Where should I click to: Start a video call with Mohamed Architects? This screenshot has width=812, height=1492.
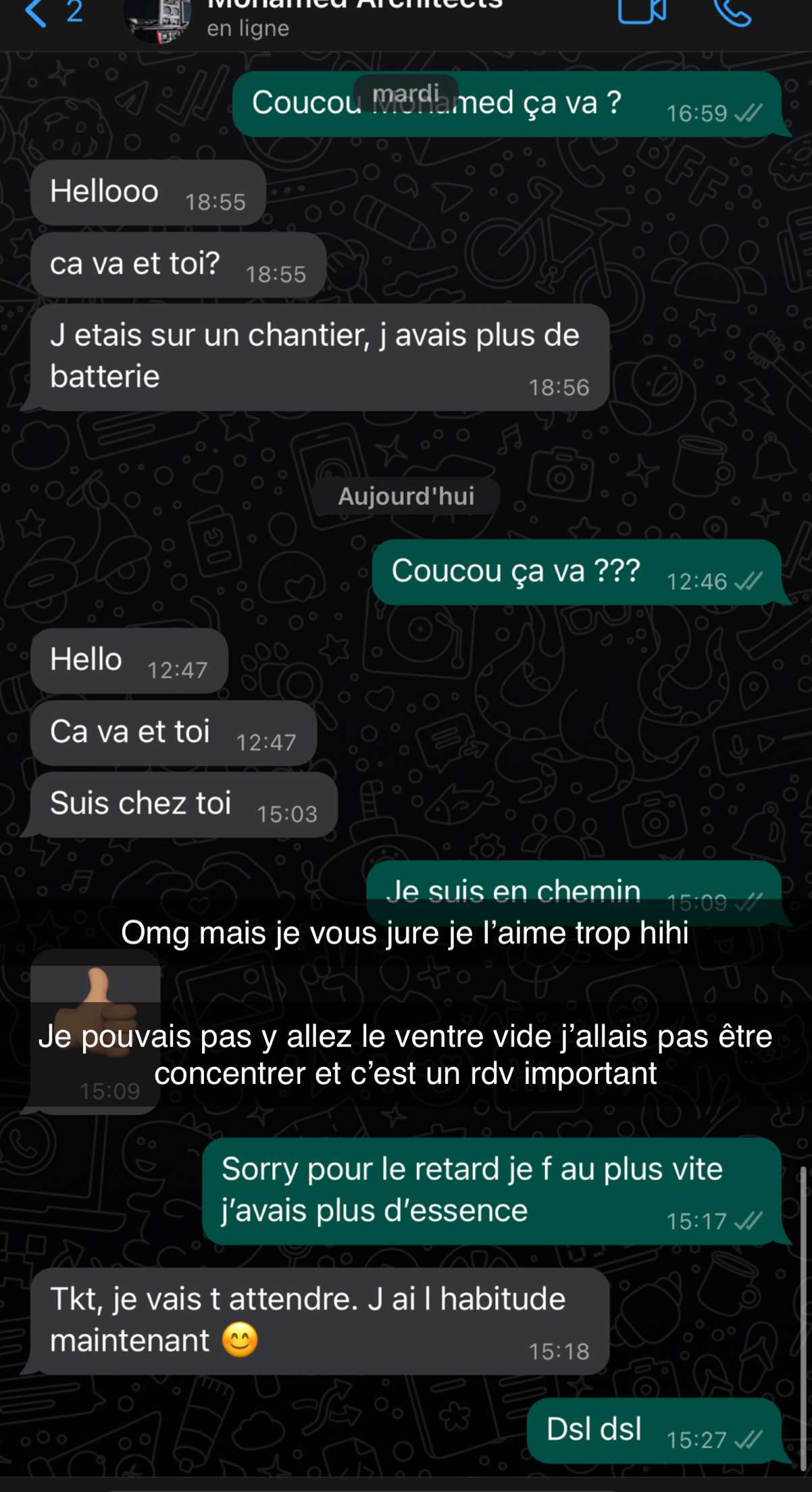642,11
